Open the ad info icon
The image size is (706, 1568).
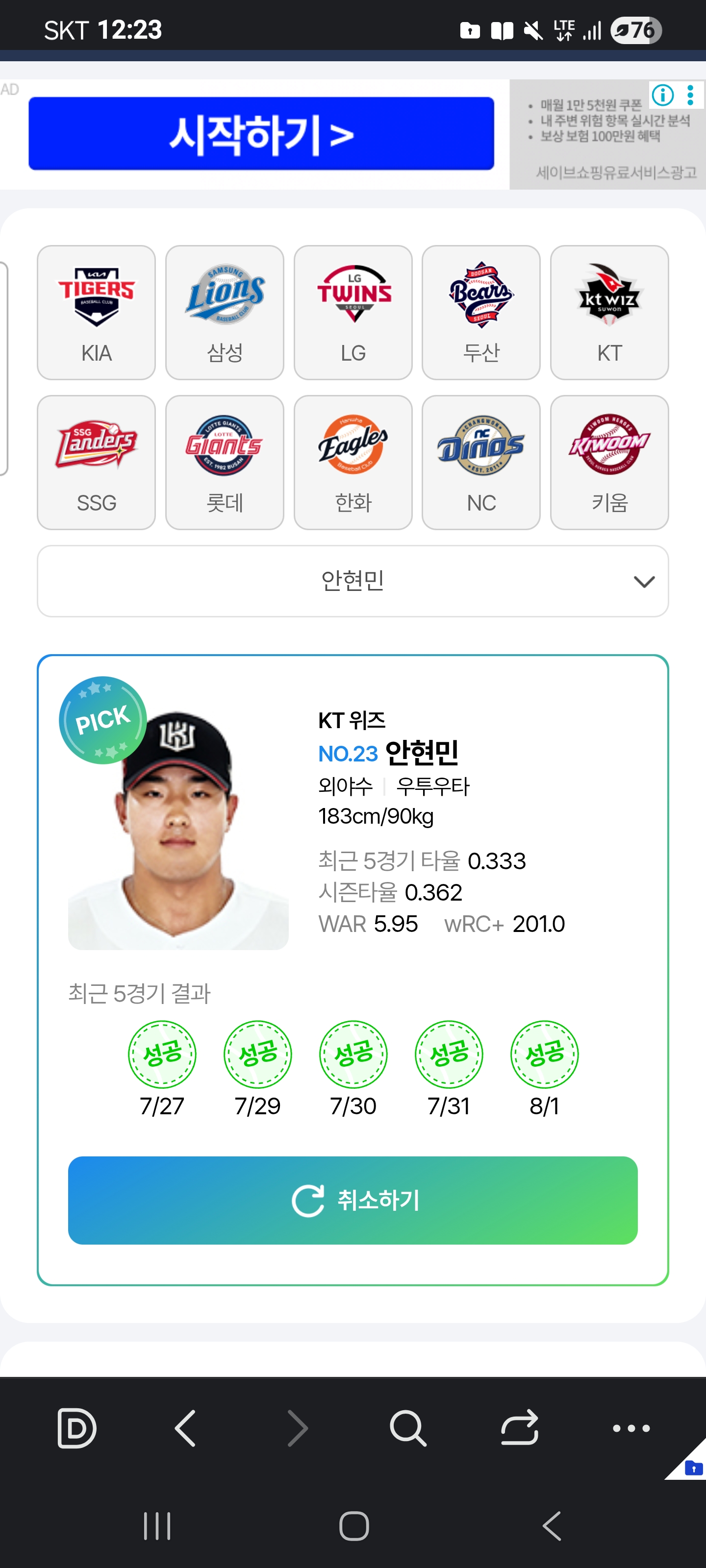point(663,95)
